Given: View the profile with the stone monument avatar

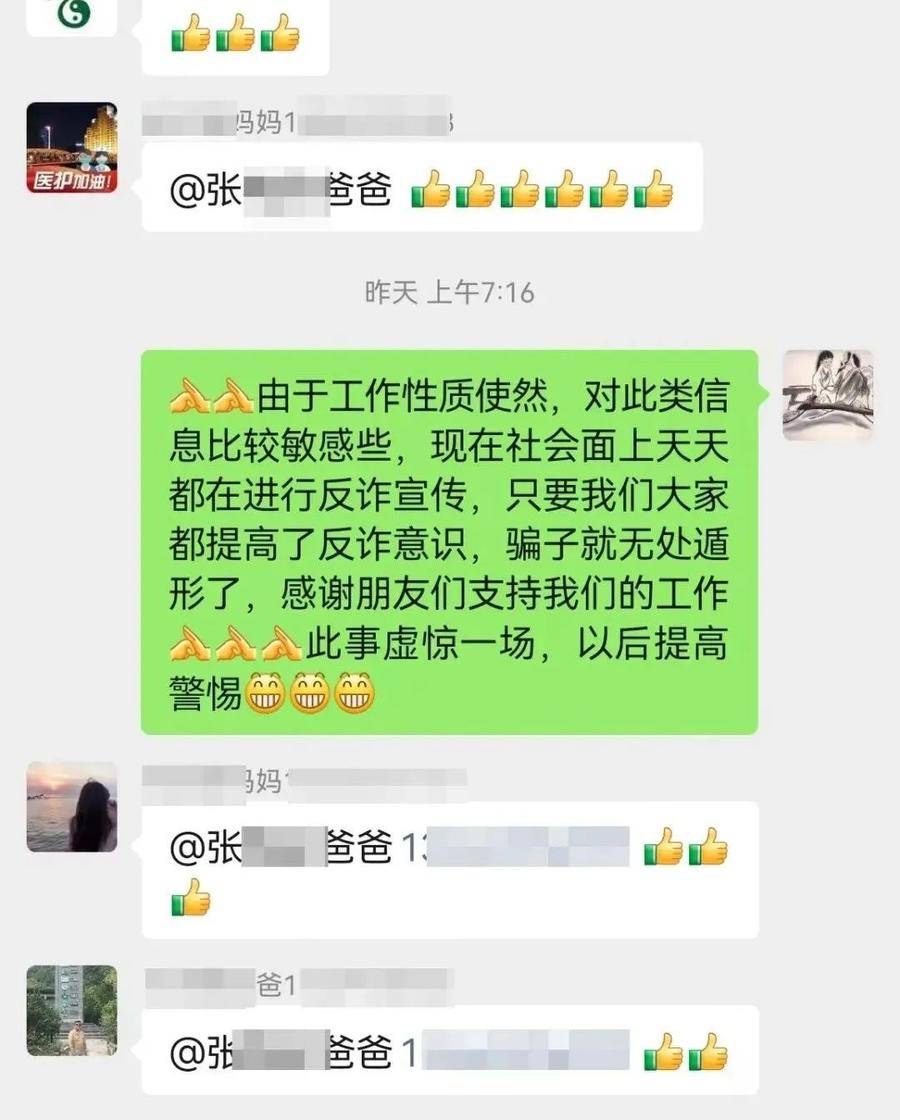Looking at the screenshot, I should [71, 1010].
